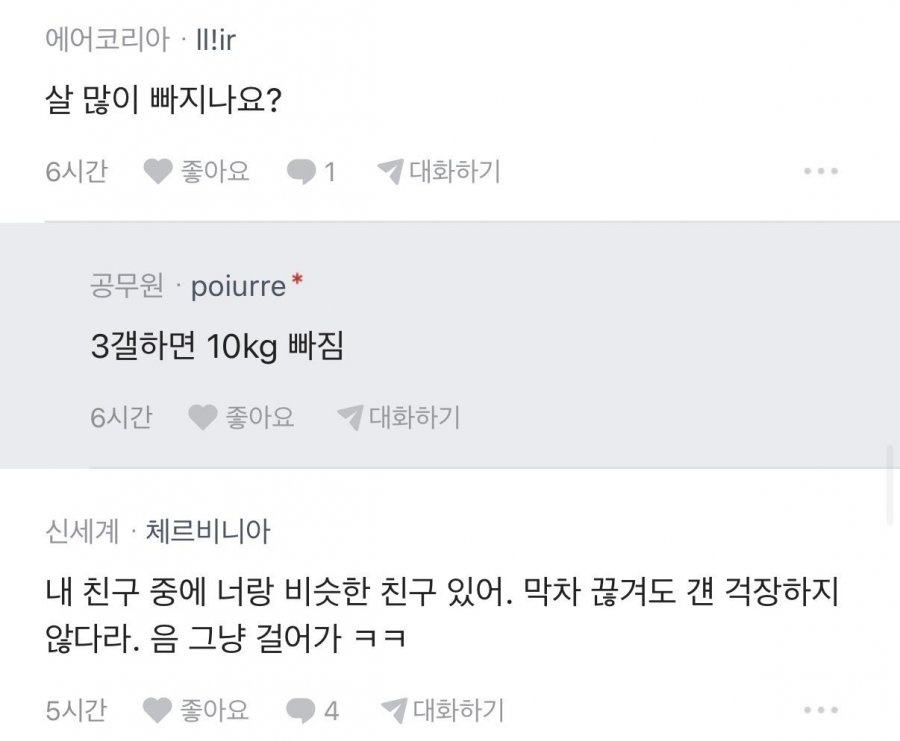Viewport: 900px width, 741px height.
Task: Message 체르비니아 via 대화하기
Action: [x=442, y=711]
